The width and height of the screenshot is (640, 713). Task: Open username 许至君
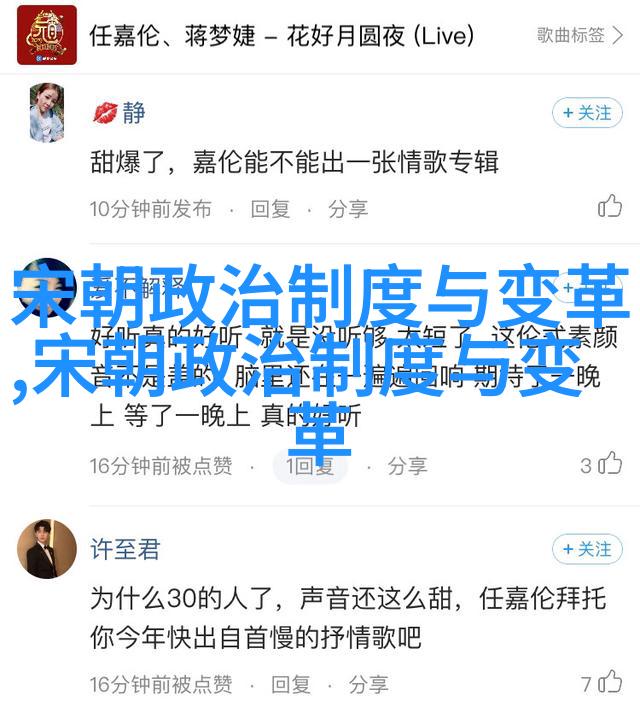pos(125,549)
